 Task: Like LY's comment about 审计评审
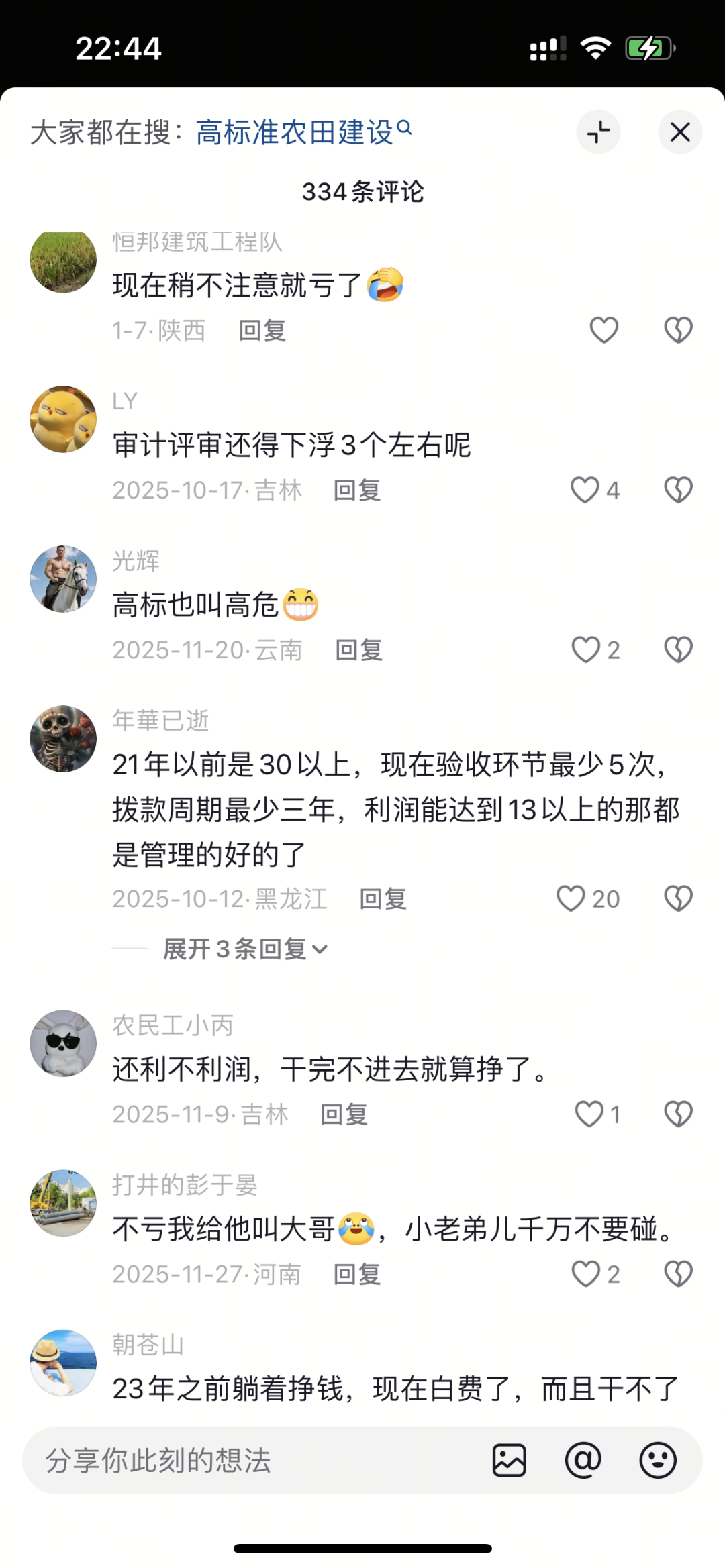pyautogui.click(x=585, y=490)
